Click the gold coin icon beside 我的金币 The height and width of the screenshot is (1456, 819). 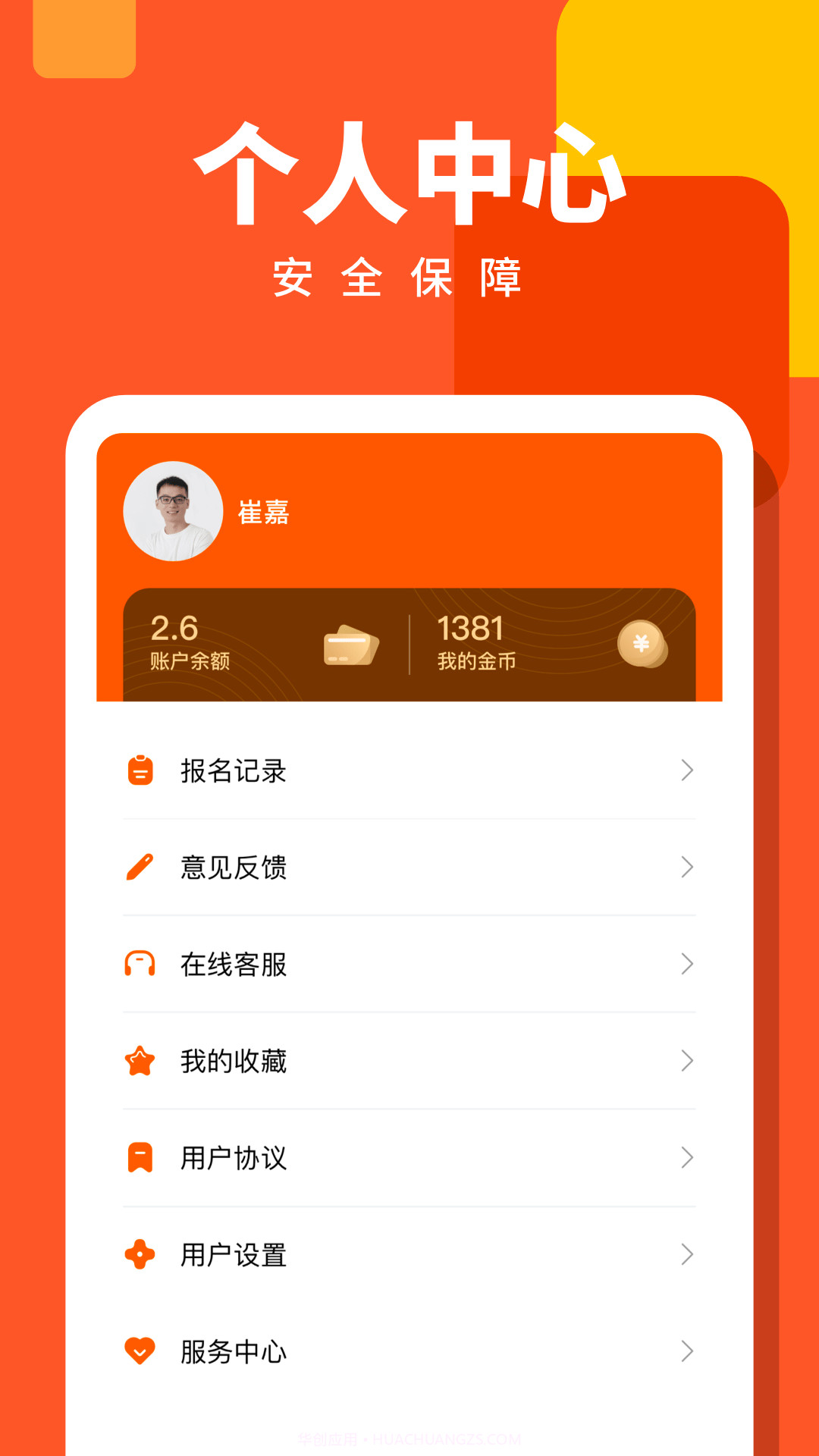coord(643,644)
